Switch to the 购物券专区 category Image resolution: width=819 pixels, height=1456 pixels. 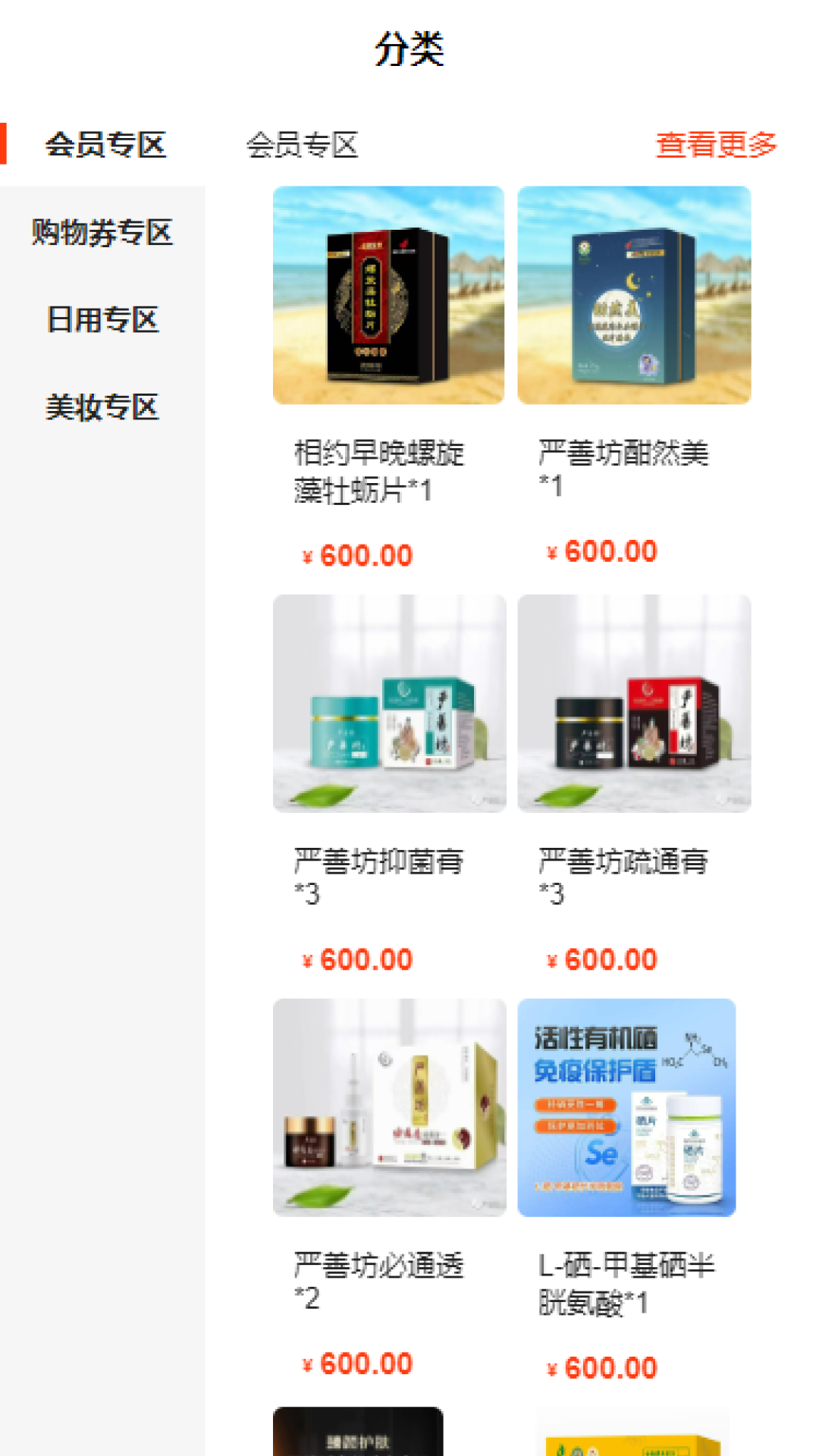102,232
